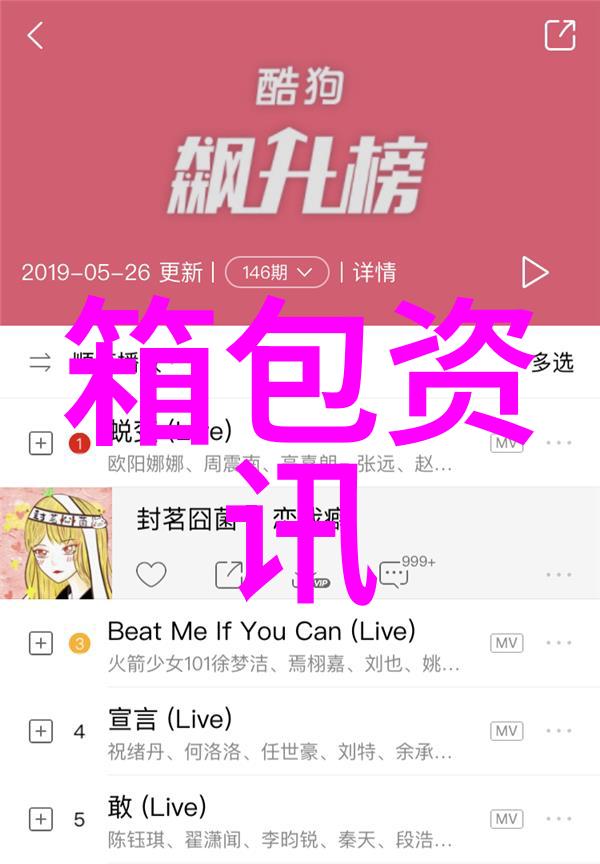This screenshot has width=600, height=864.
Task: Play all songs on the chart
Action: tap(534, 272)
